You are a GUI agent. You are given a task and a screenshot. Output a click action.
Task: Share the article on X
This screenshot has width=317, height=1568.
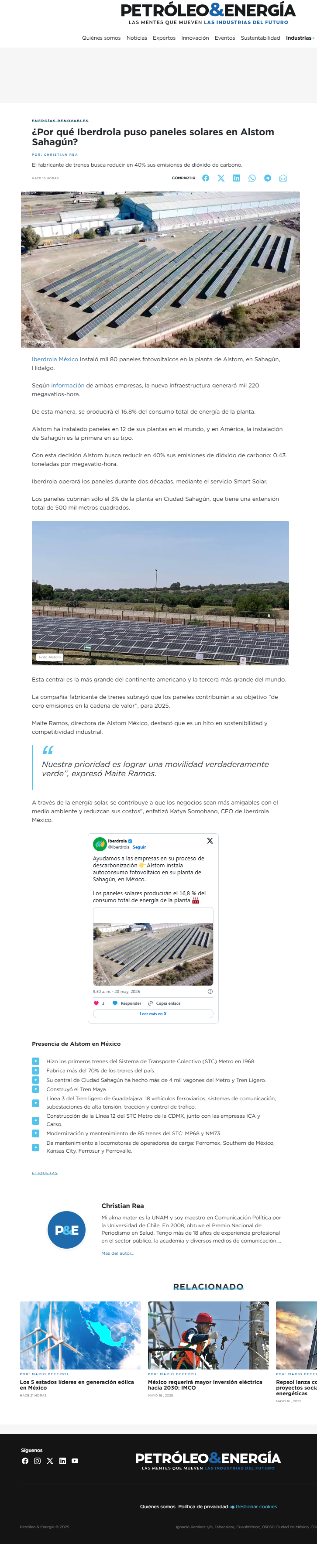[x=221, y=178]
